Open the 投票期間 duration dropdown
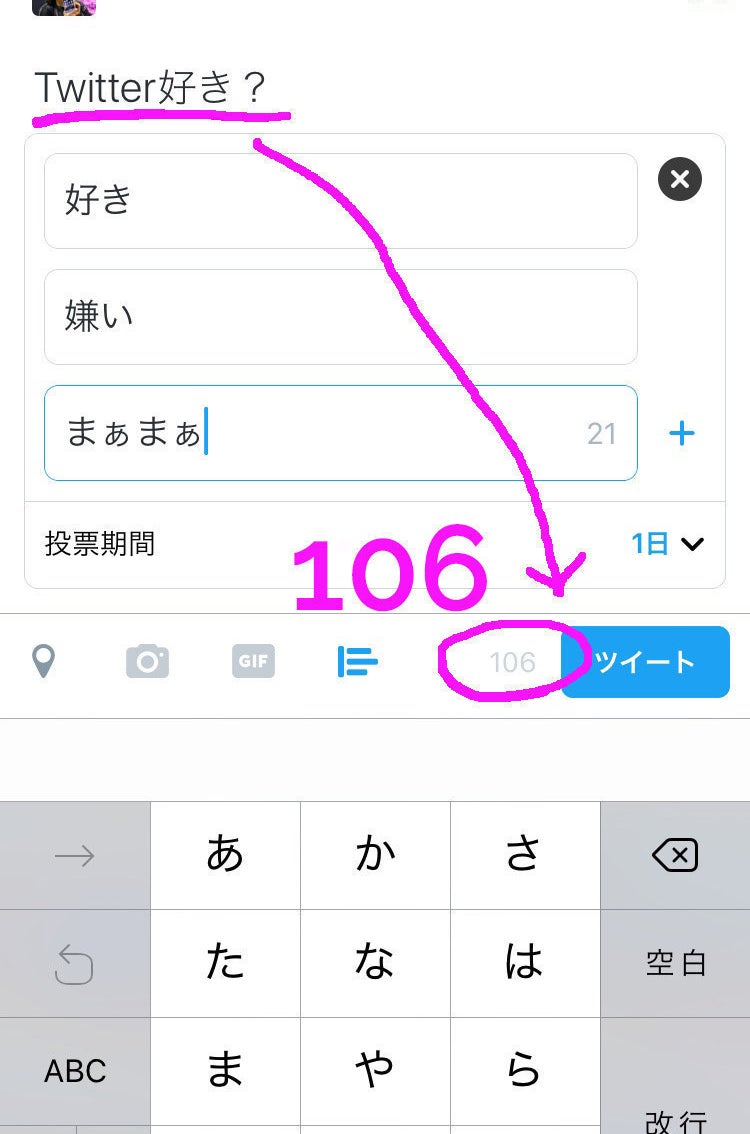Viewport: 750px width, 1134px height. point(667,544)
